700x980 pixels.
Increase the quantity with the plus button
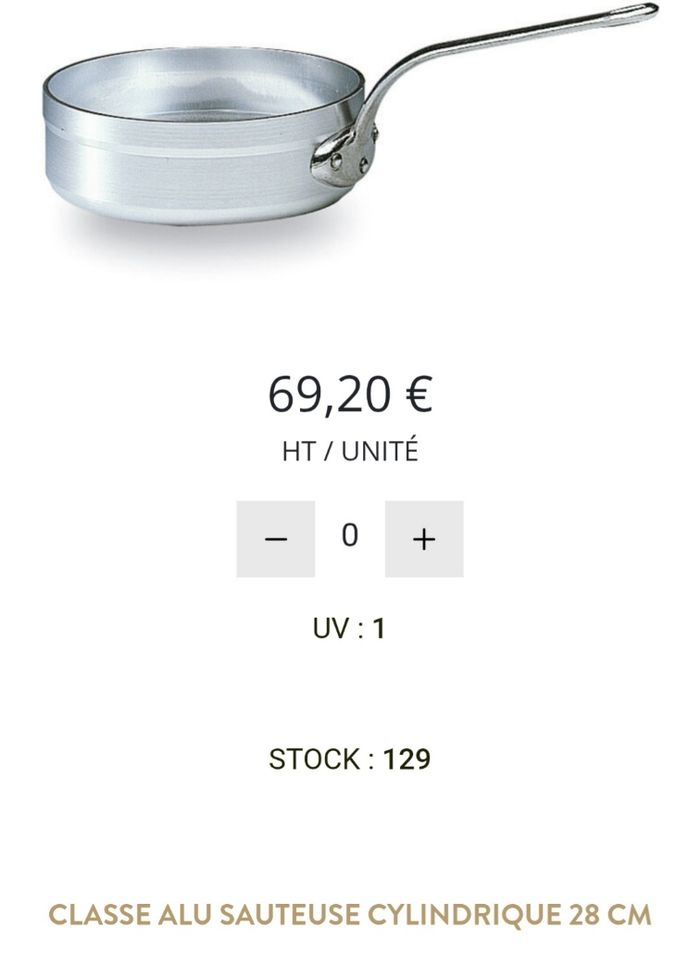(424, 539)
